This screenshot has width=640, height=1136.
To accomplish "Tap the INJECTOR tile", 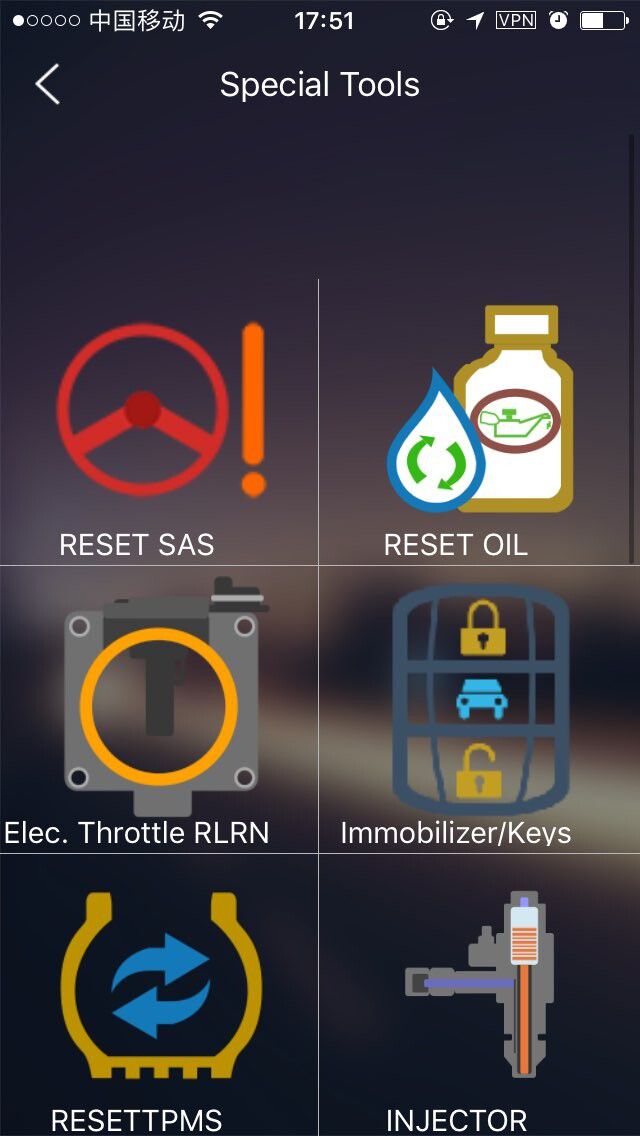I will [480, 995].
